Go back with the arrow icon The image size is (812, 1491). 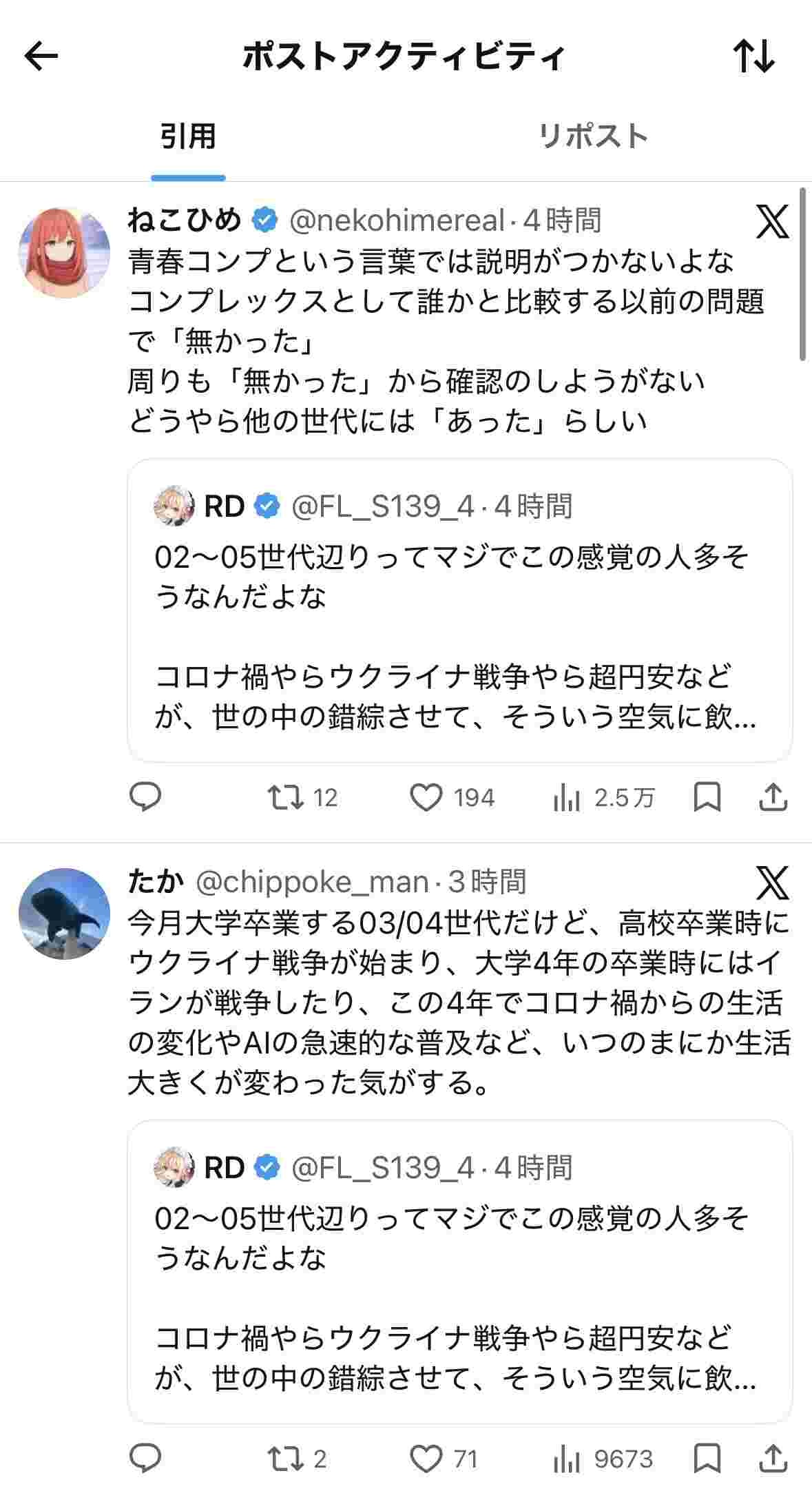point(41,56)
